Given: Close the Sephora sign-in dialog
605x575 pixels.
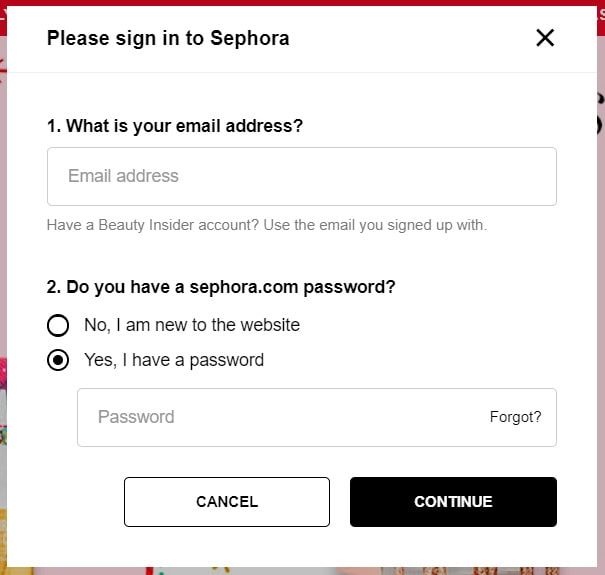Looking at the screenshot, I should (x=544, y=38).
